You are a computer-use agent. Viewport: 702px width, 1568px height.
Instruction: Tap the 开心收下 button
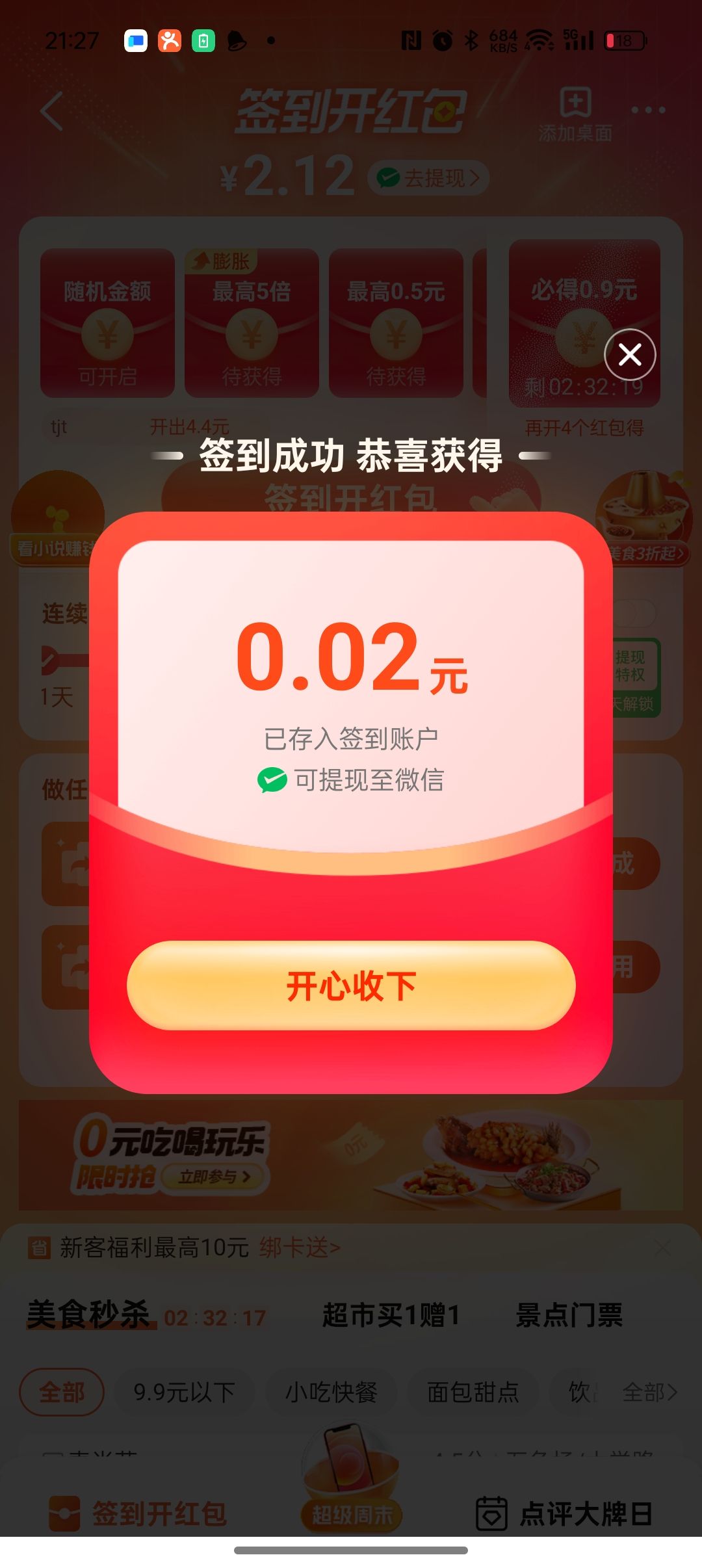[x=351, y=986]
